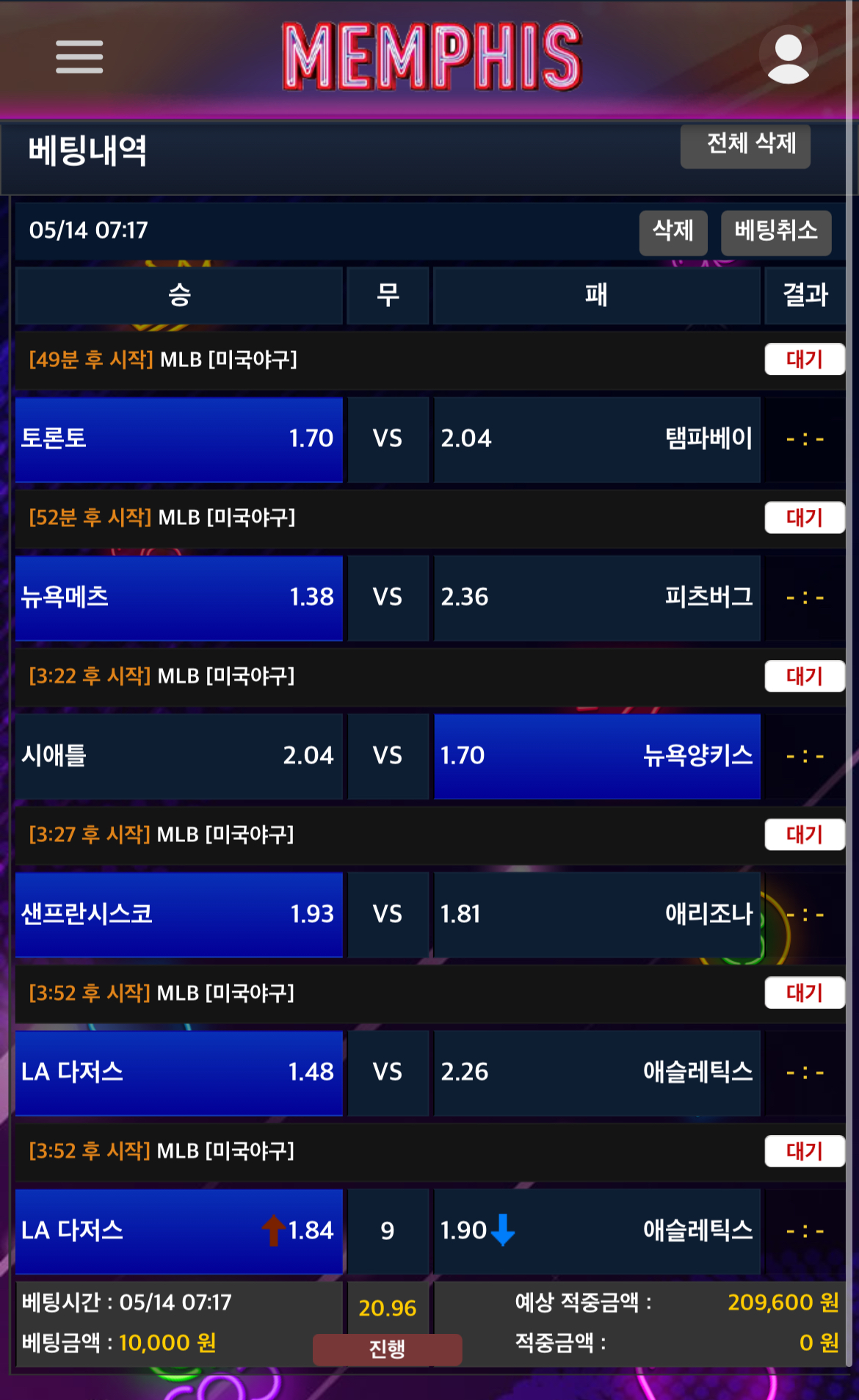The image size is (859, 1400).
Task: Tap 전체 삭제 to delete all bets
Action: 745,145
